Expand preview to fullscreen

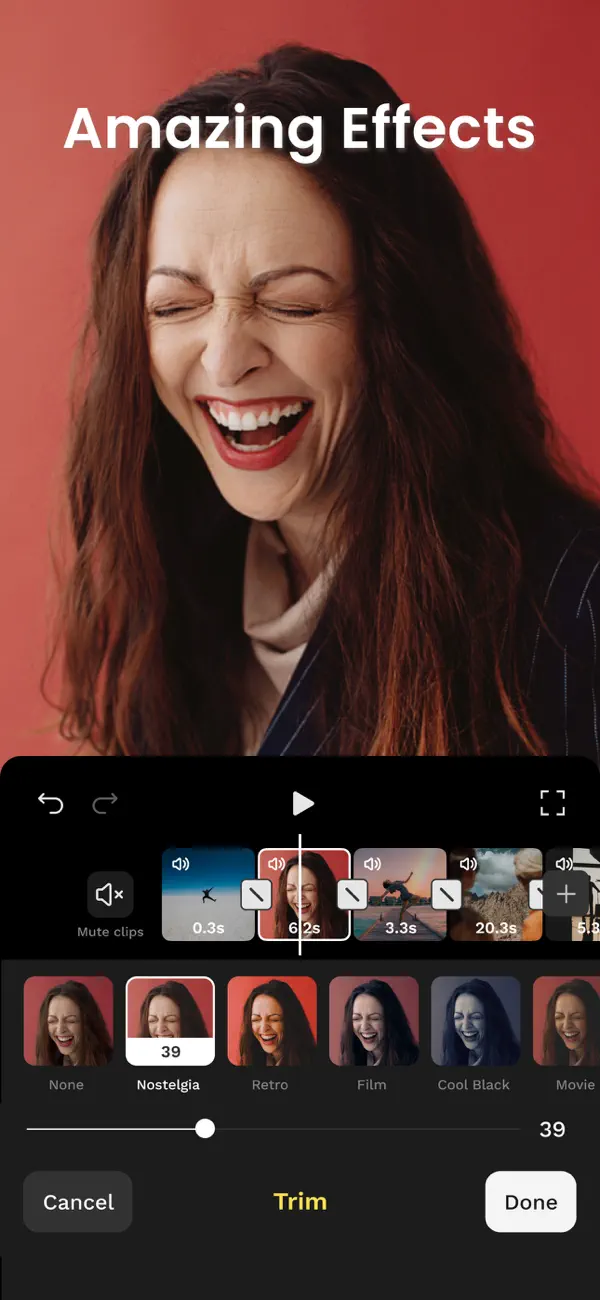[x=552, y=803]
